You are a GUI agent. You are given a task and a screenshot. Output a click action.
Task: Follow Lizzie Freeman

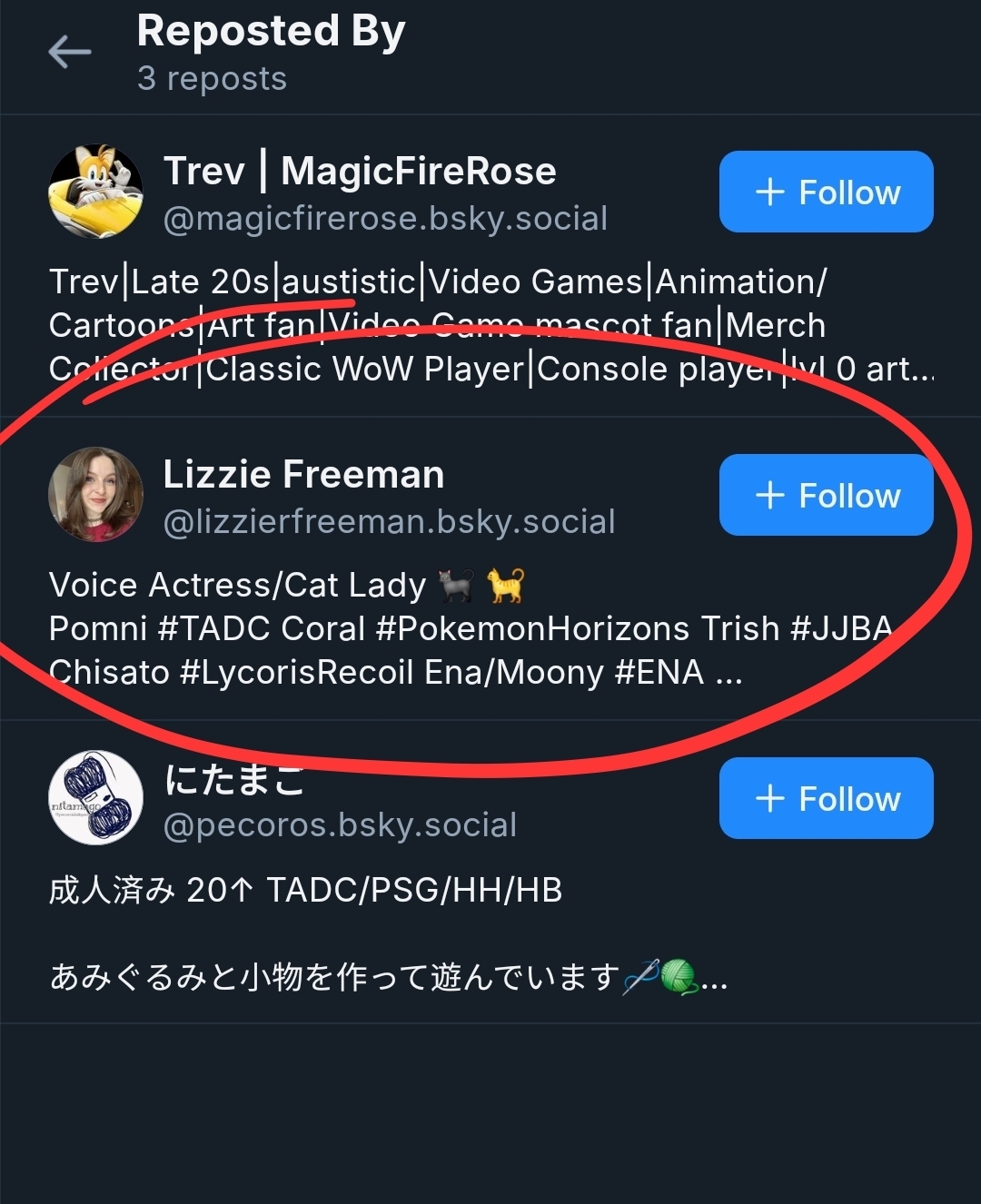point(826,495)
